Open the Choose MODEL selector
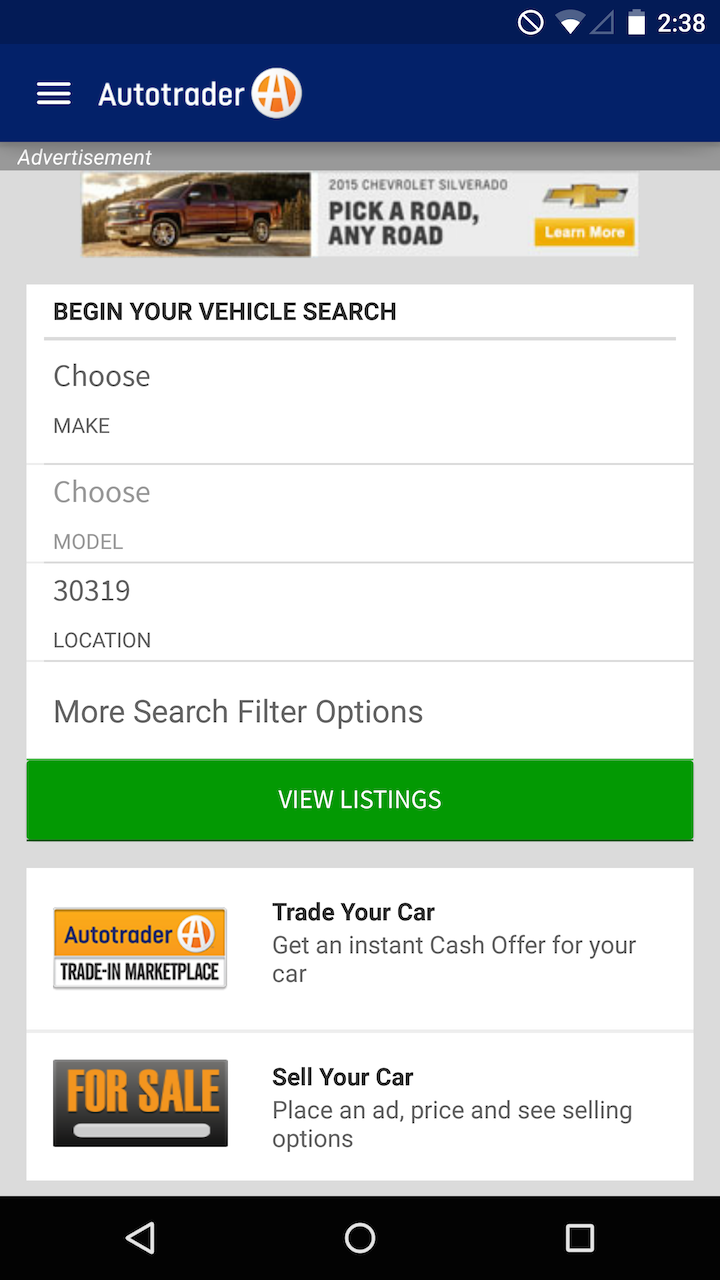This screenshot has width=720, height=1280. [360, 512]
